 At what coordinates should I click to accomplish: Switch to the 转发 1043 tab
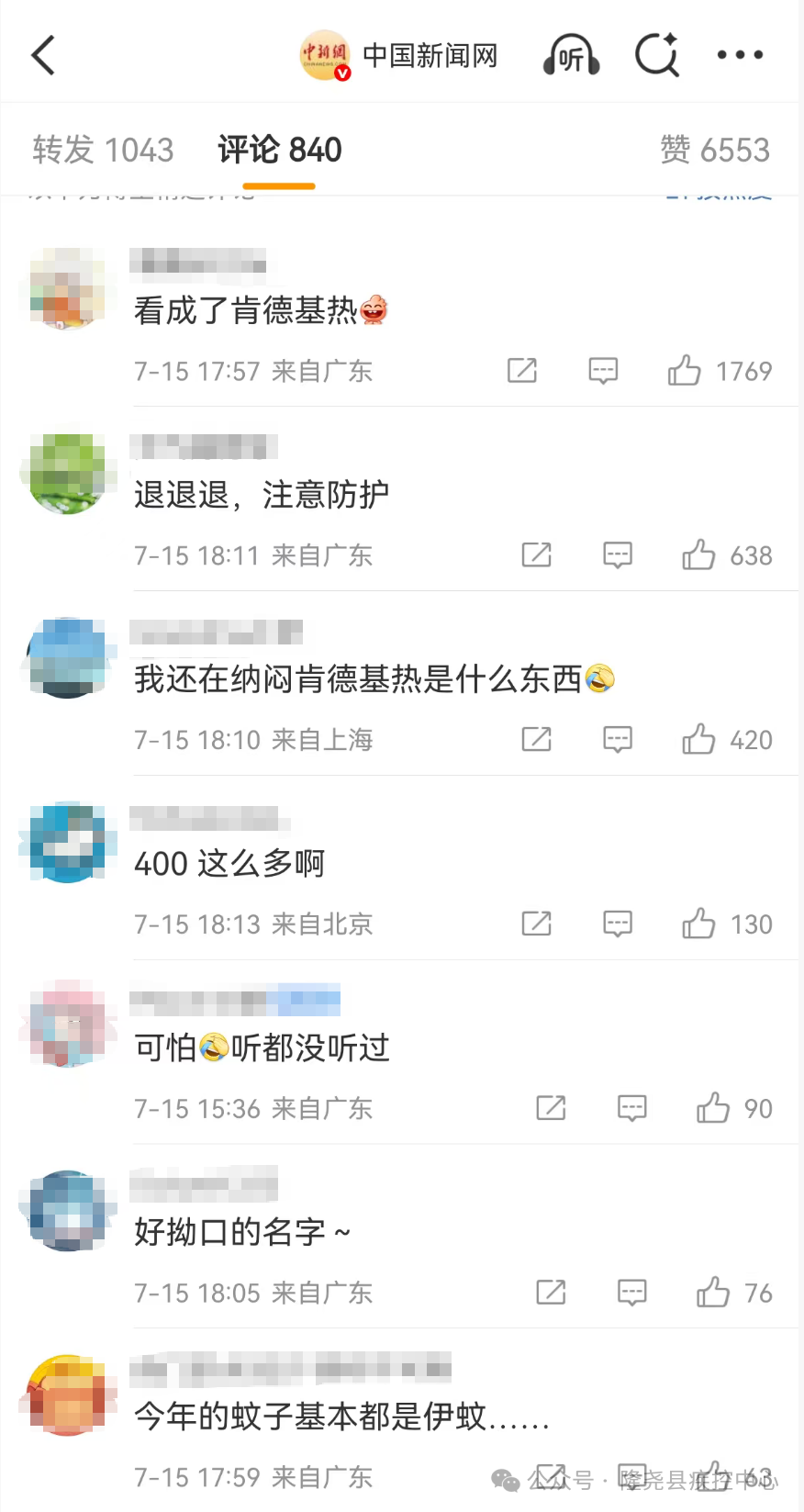[103, 150]
